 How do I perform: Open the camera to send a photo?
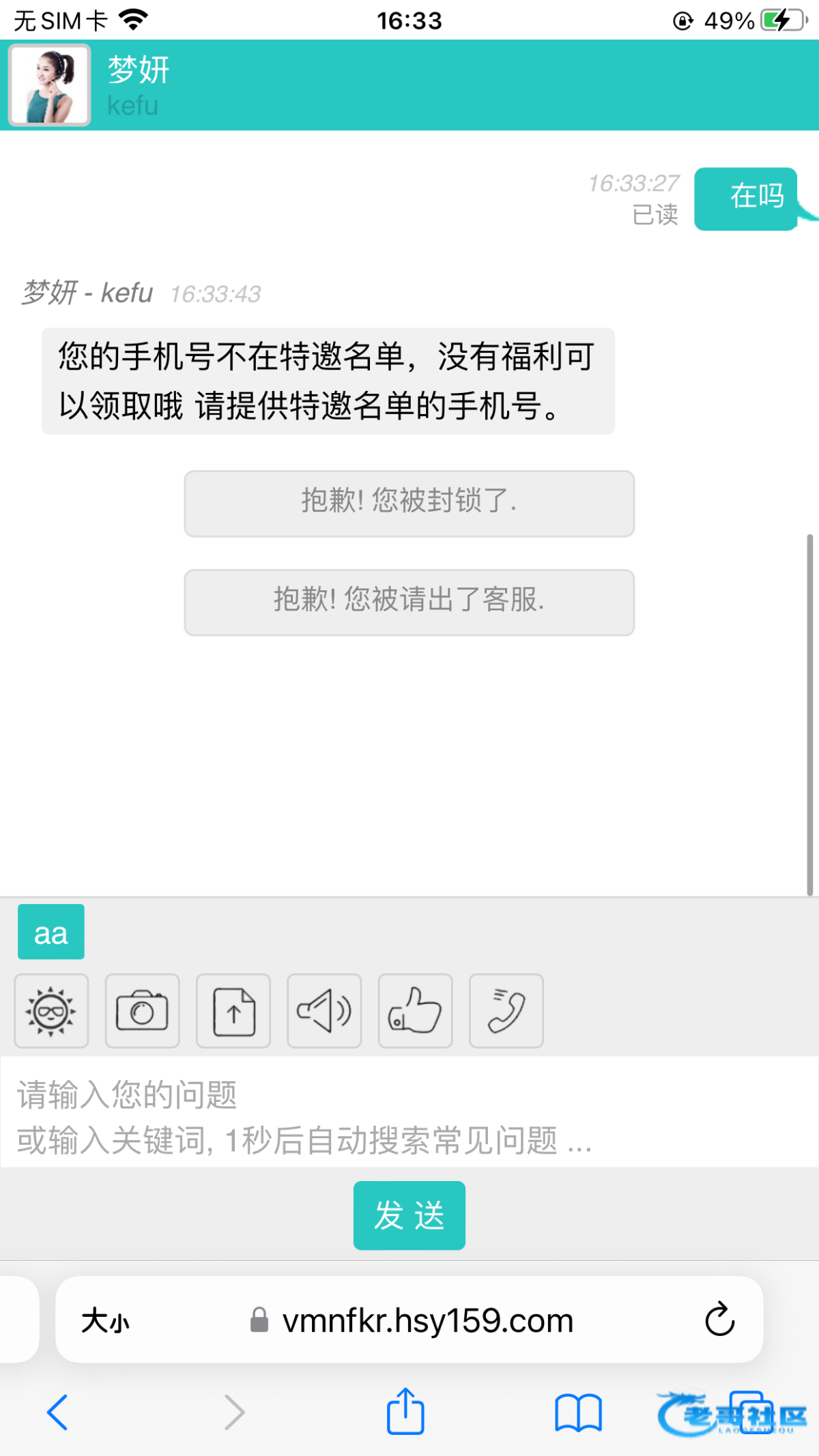click(x=142, y=1010)
